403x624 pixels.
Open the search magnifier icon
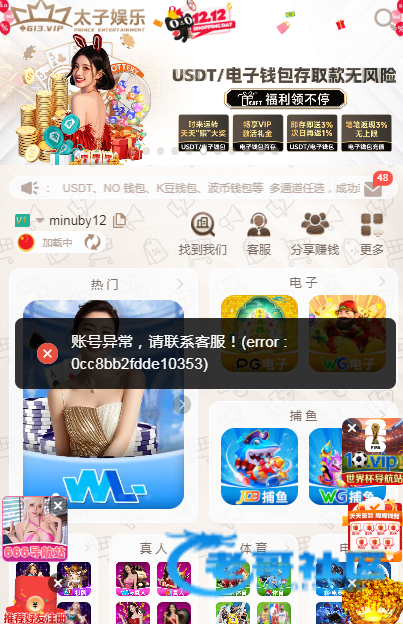384,18
